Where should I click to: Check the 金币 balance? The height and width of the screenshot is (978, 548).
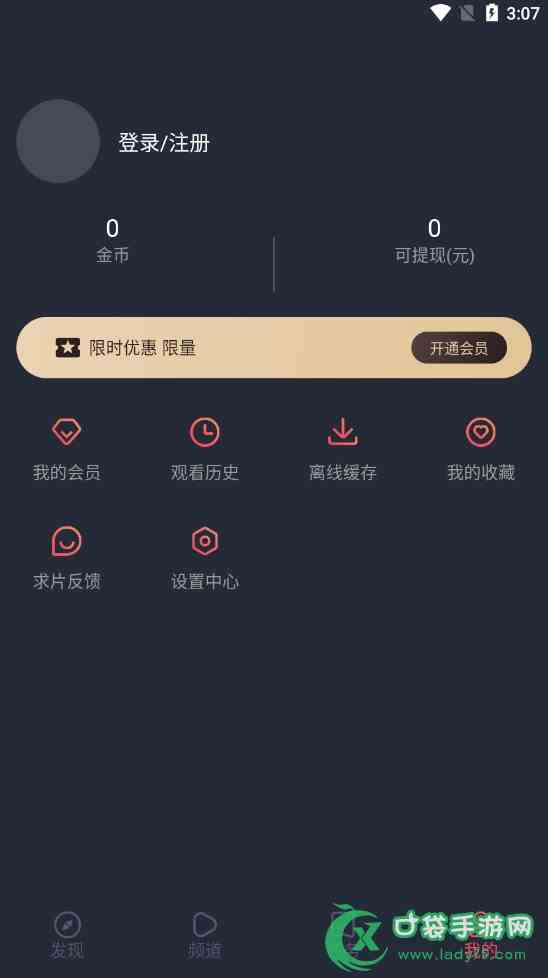point(112,240)
